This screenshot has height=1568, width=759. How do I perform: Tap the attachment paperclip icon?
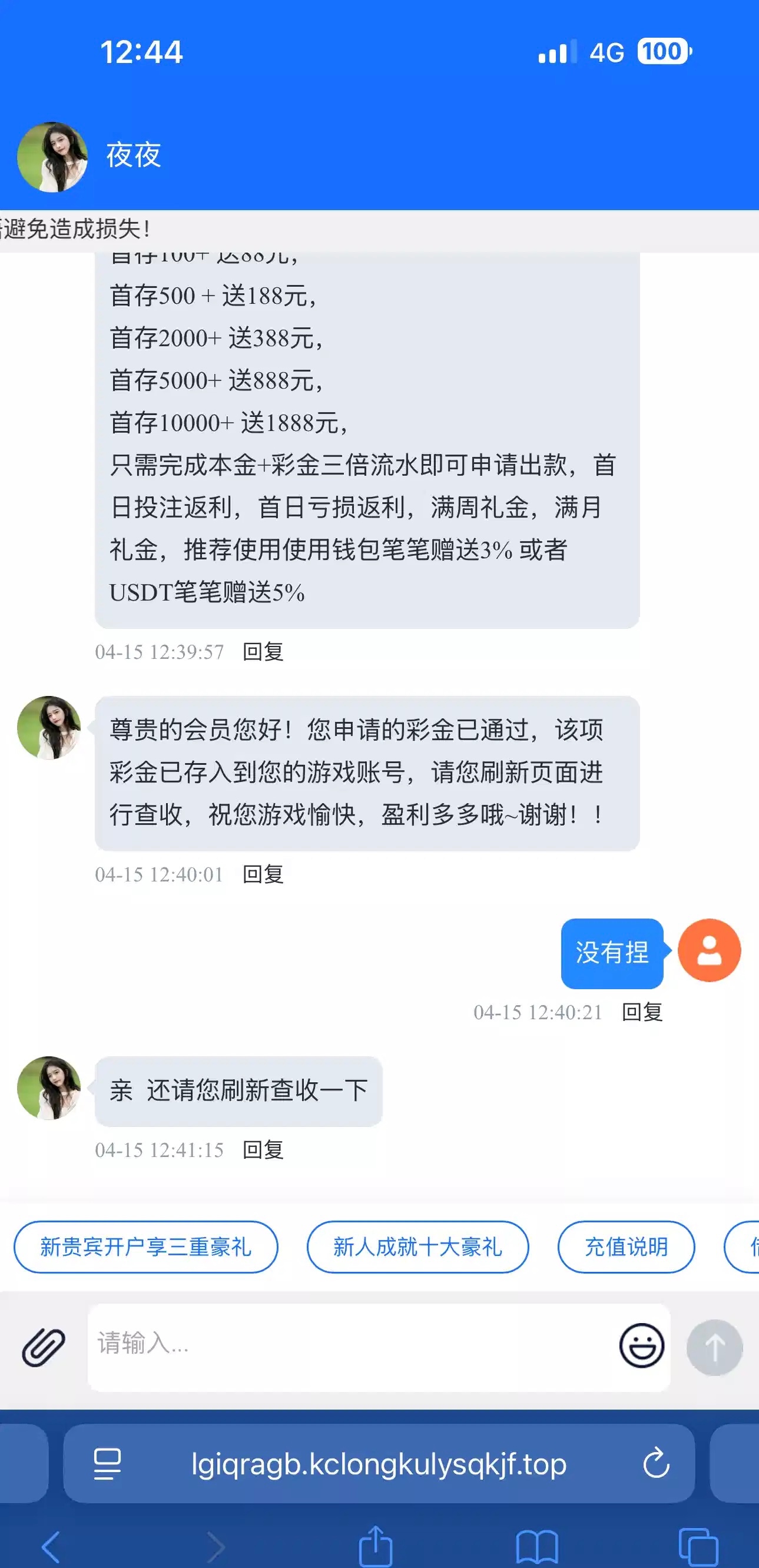(x=43, y=1347)
